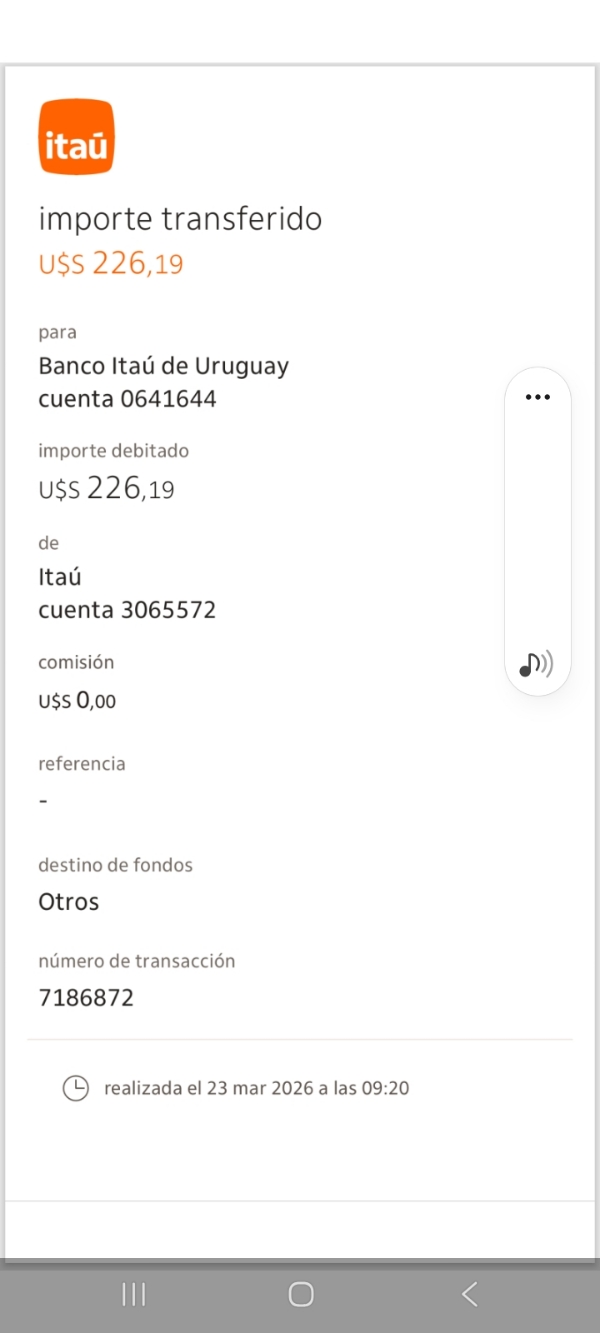600x1333 pixels.
Task: Go back using the navigation bar arrow
Action: click(x=469, y=1295)
